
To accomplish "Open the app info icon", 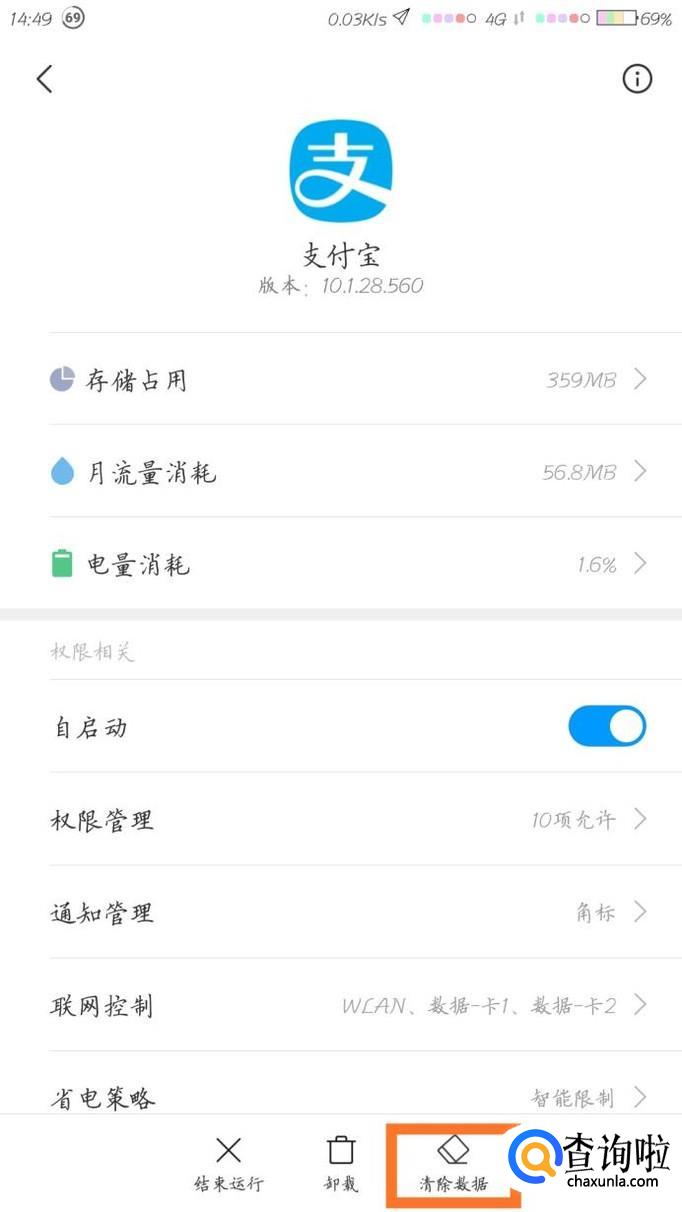I will [x=637, y=79].
